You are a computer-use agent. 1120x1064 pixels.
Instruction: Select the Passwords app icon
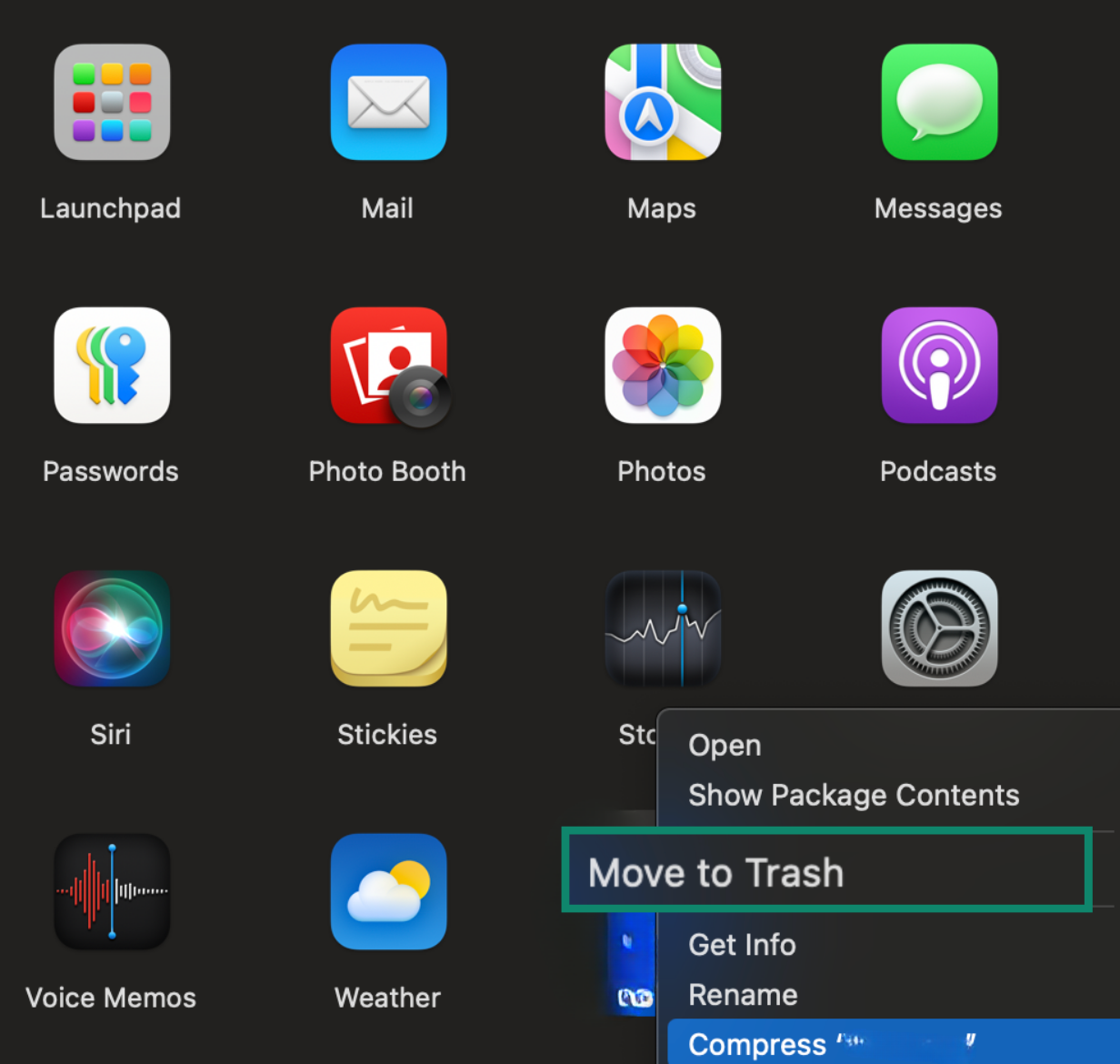pos(112,366)
